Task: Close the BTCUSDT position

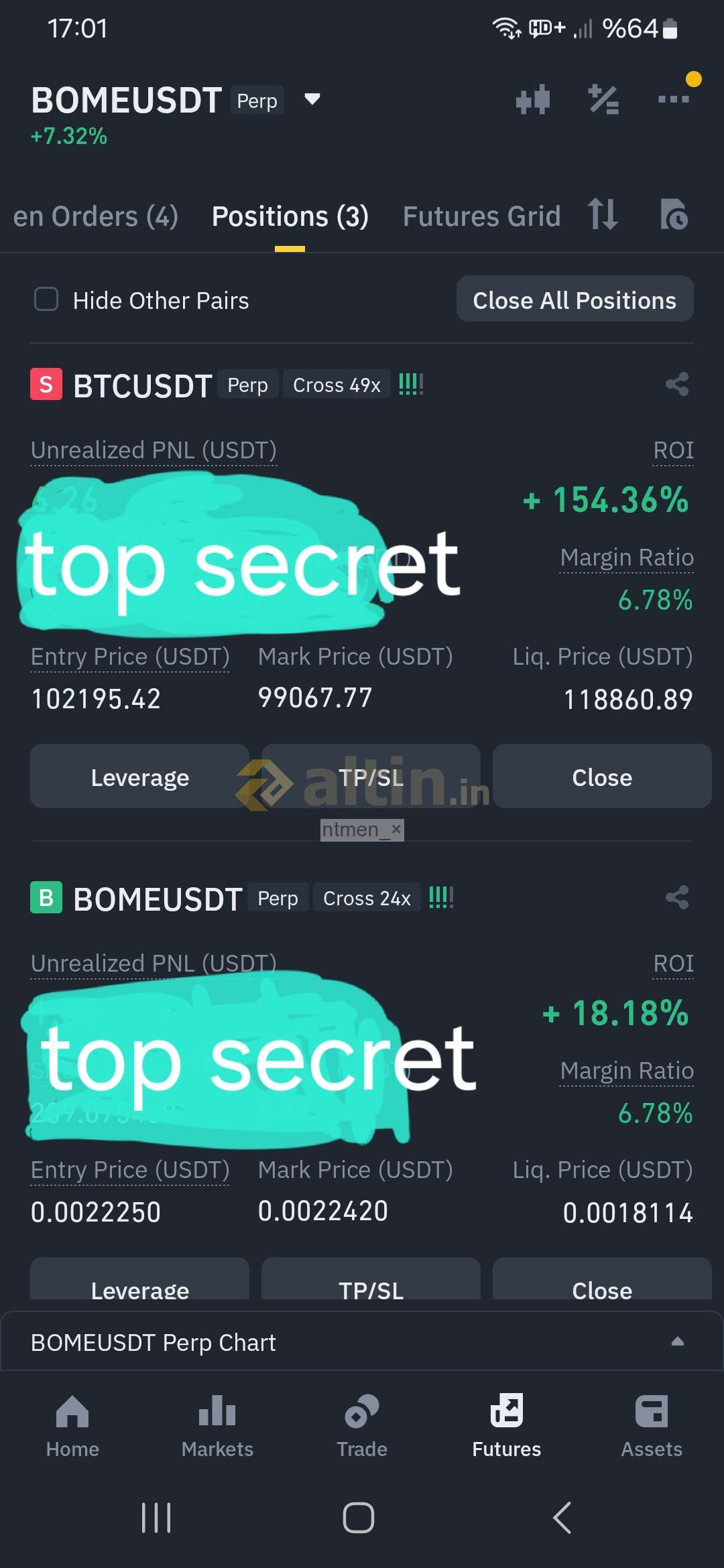Action: pyautogui.click(x=602, y=776)
